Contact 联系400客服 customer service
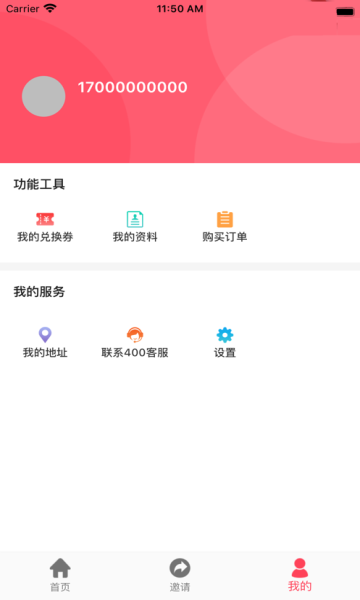360x600 pixels. point(135,342)
